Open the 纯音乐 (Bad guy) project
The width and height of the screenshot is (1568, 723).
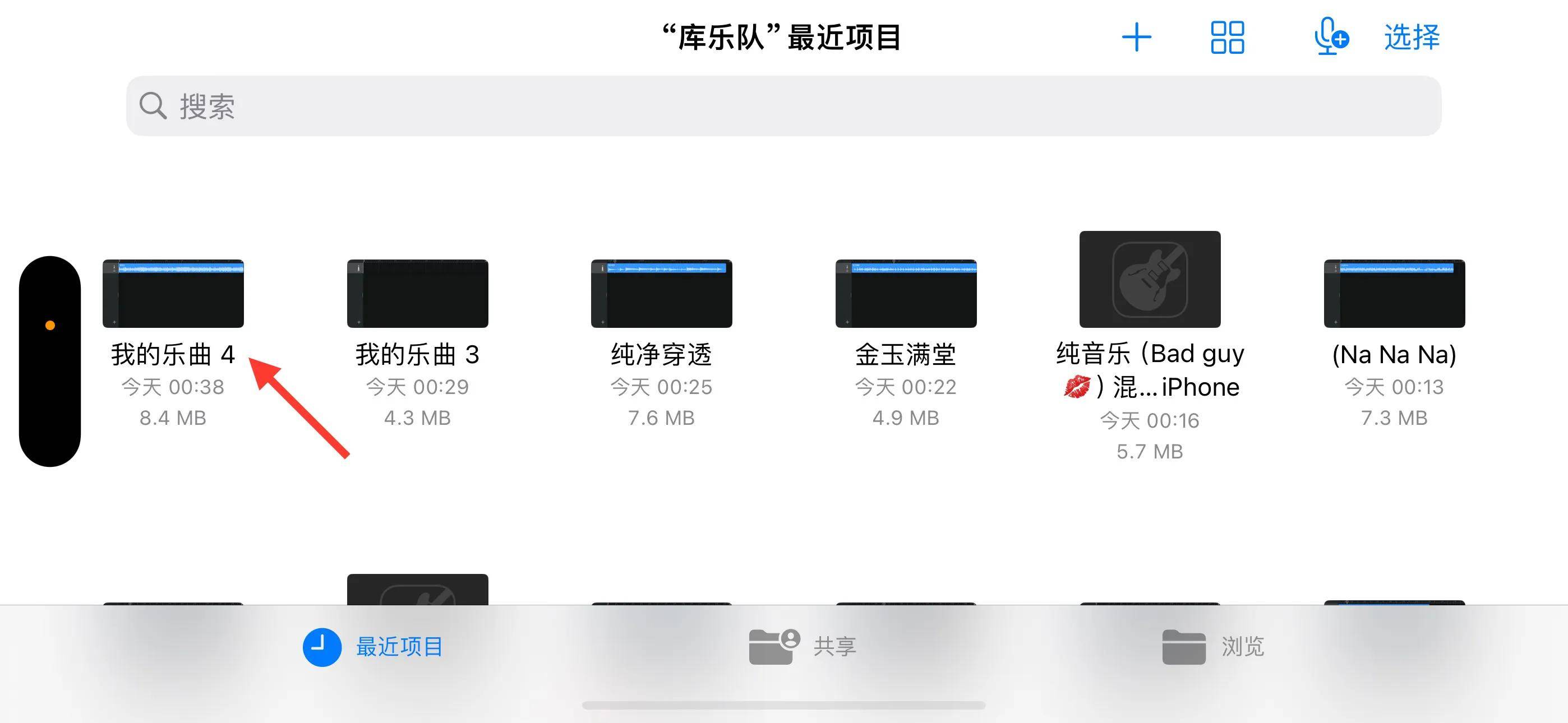tap(1150, 279)
